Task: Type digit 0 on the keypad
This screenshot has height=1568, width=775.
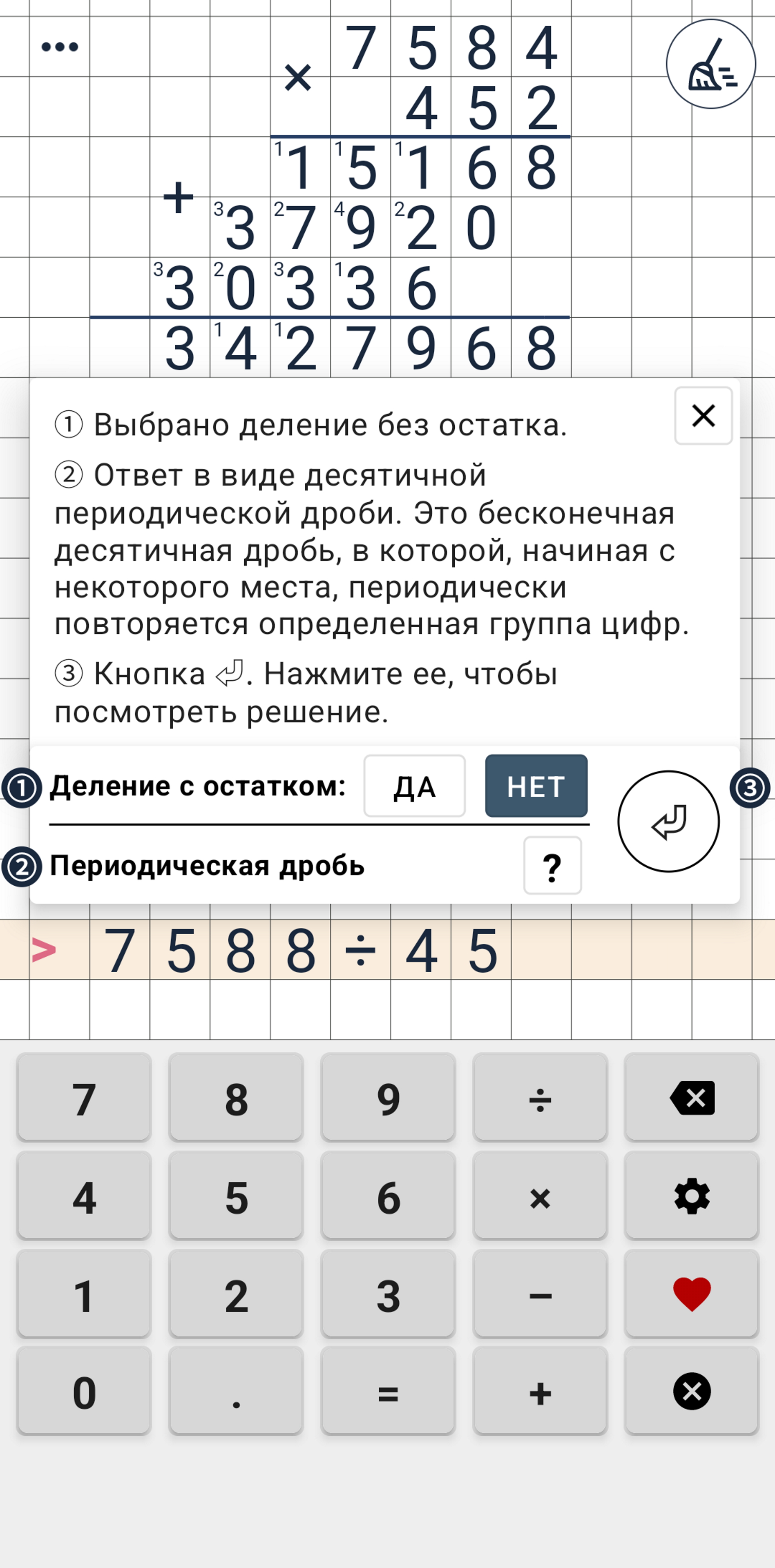Action: point(84,1392)
